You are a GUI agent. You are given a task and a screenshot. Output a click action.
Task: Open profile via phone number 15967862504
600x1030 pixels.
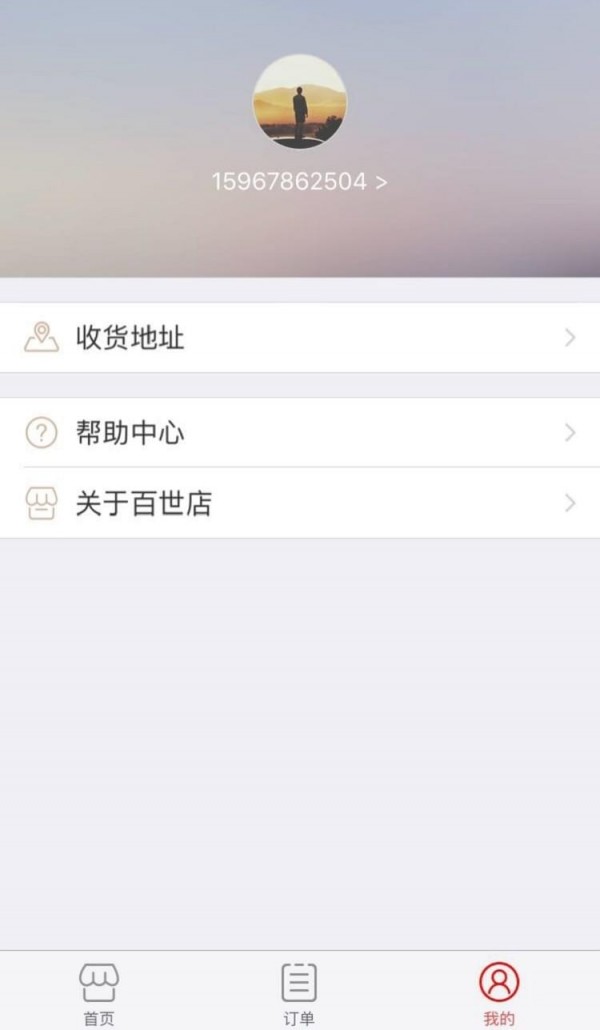(298, 182)
